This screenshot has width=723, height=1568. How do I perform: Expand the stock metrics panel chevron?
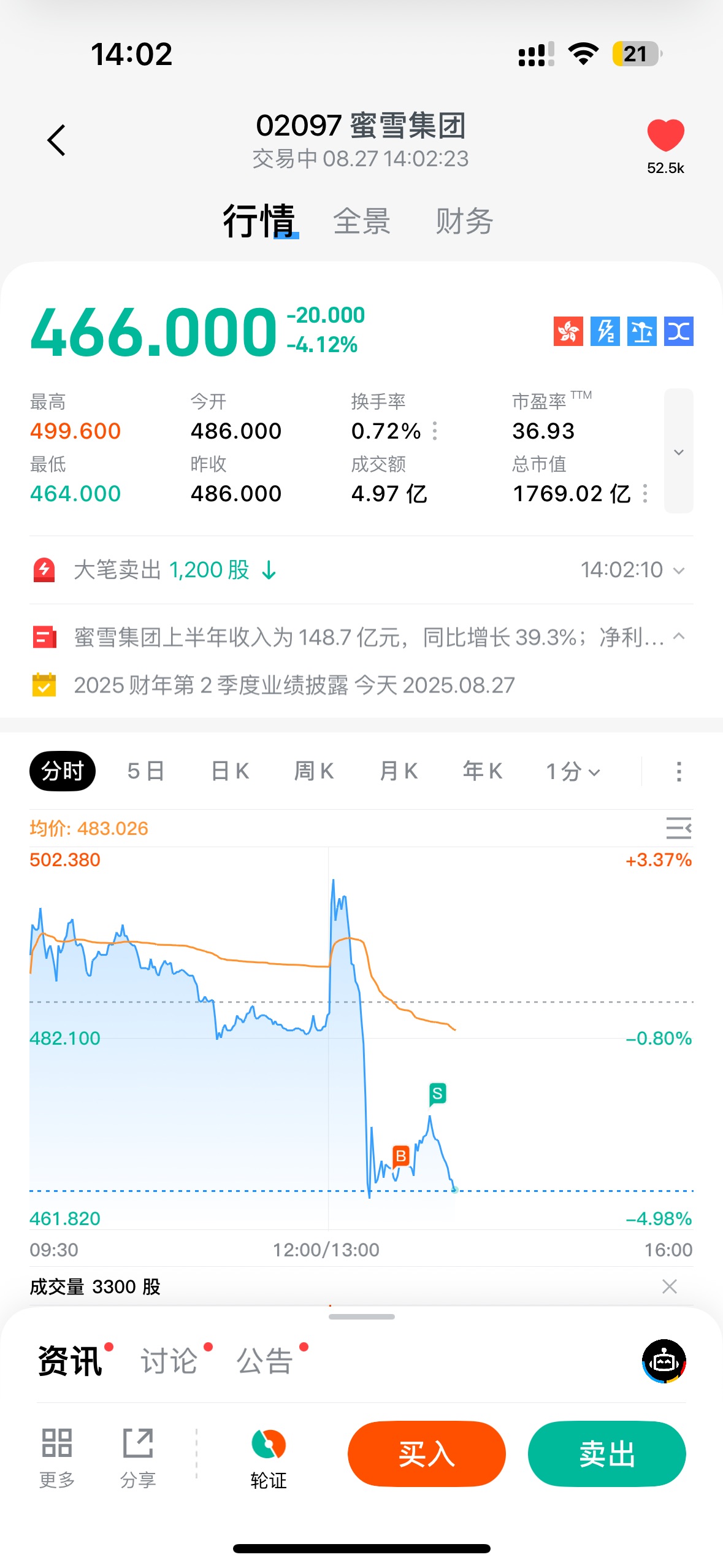tap(678, 452)
